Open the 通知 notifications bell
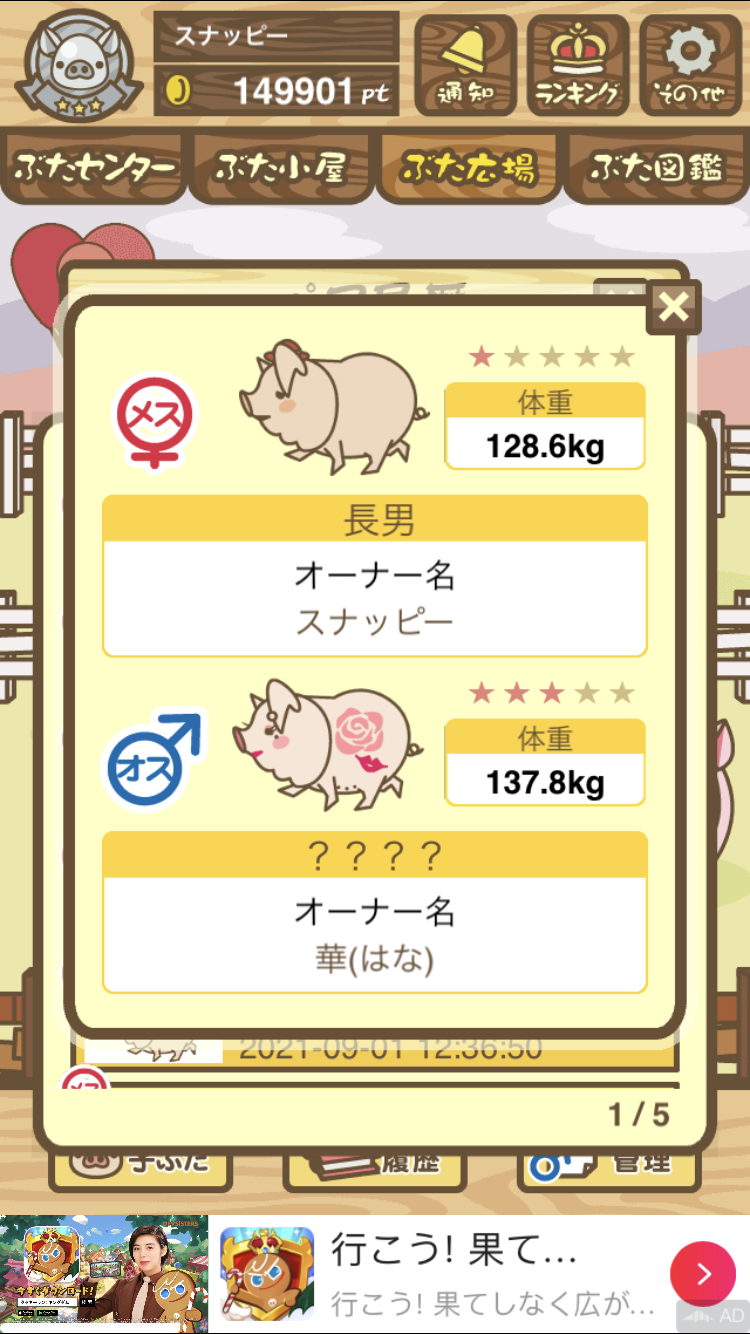This screenshot has height=1334, width=750. pos(465,66)
